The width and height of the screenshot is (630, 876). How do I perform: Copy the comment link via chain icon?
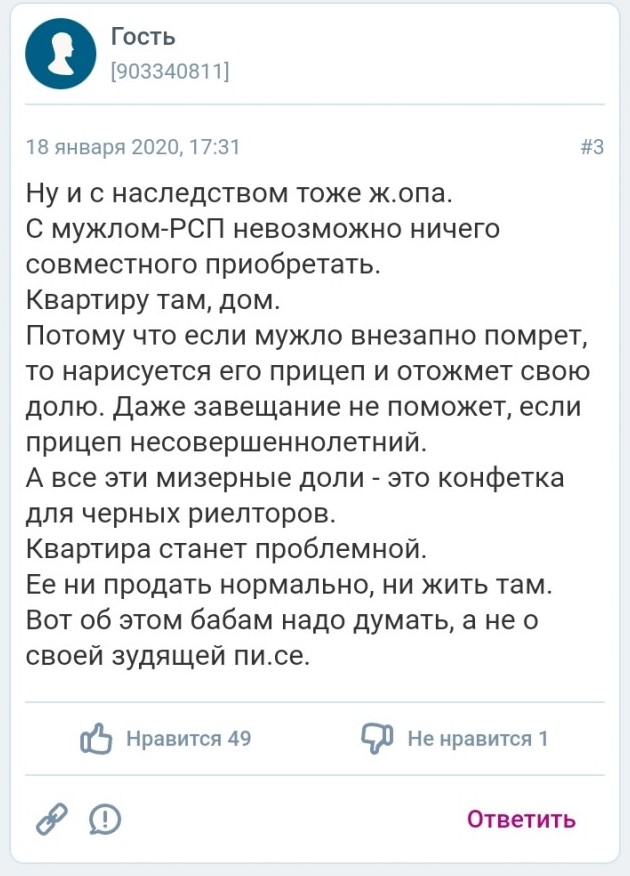tap(50, 820)
